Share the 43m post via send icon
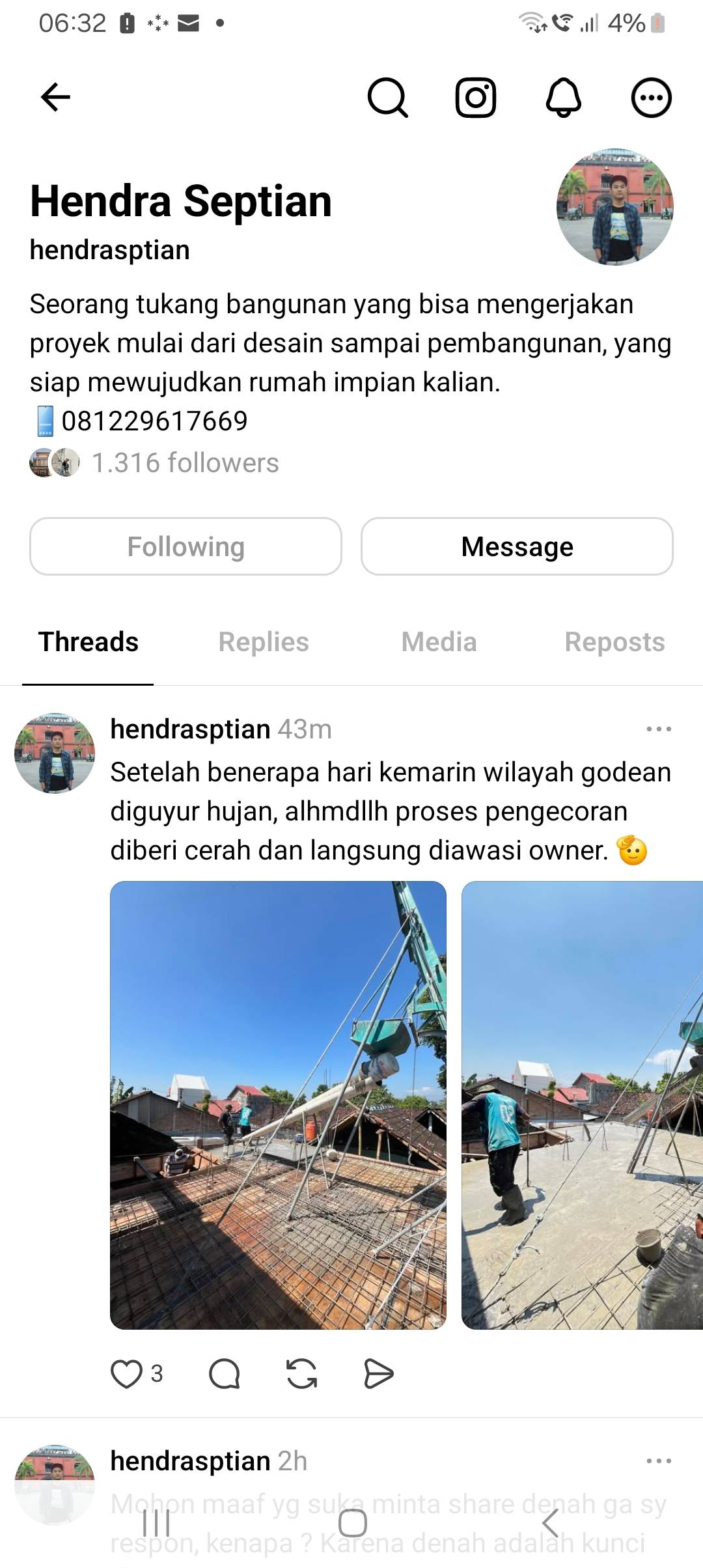This screenshot has width=703, height=1568. [378, 1375]
